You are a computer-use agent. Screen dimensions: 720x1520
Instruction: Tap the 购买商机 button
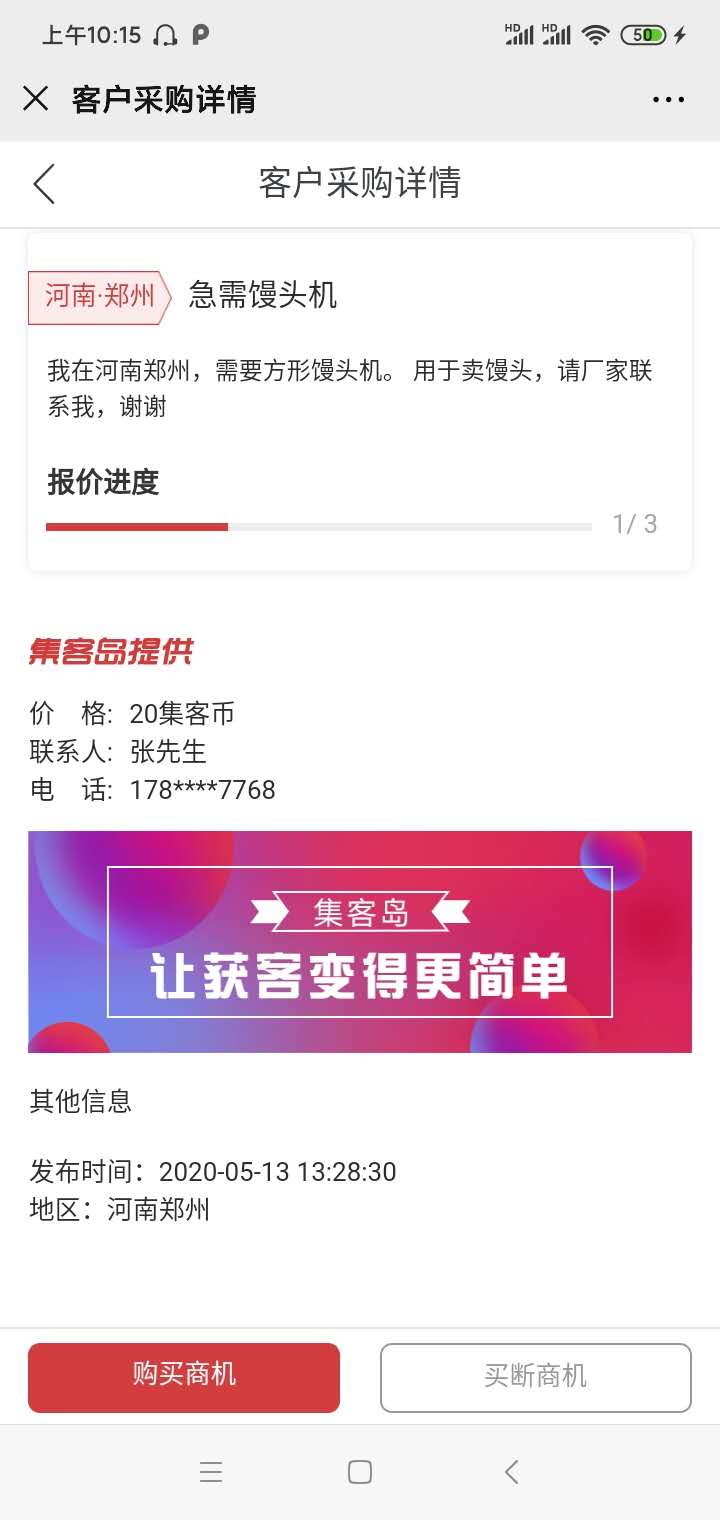tap(184, 1377)
